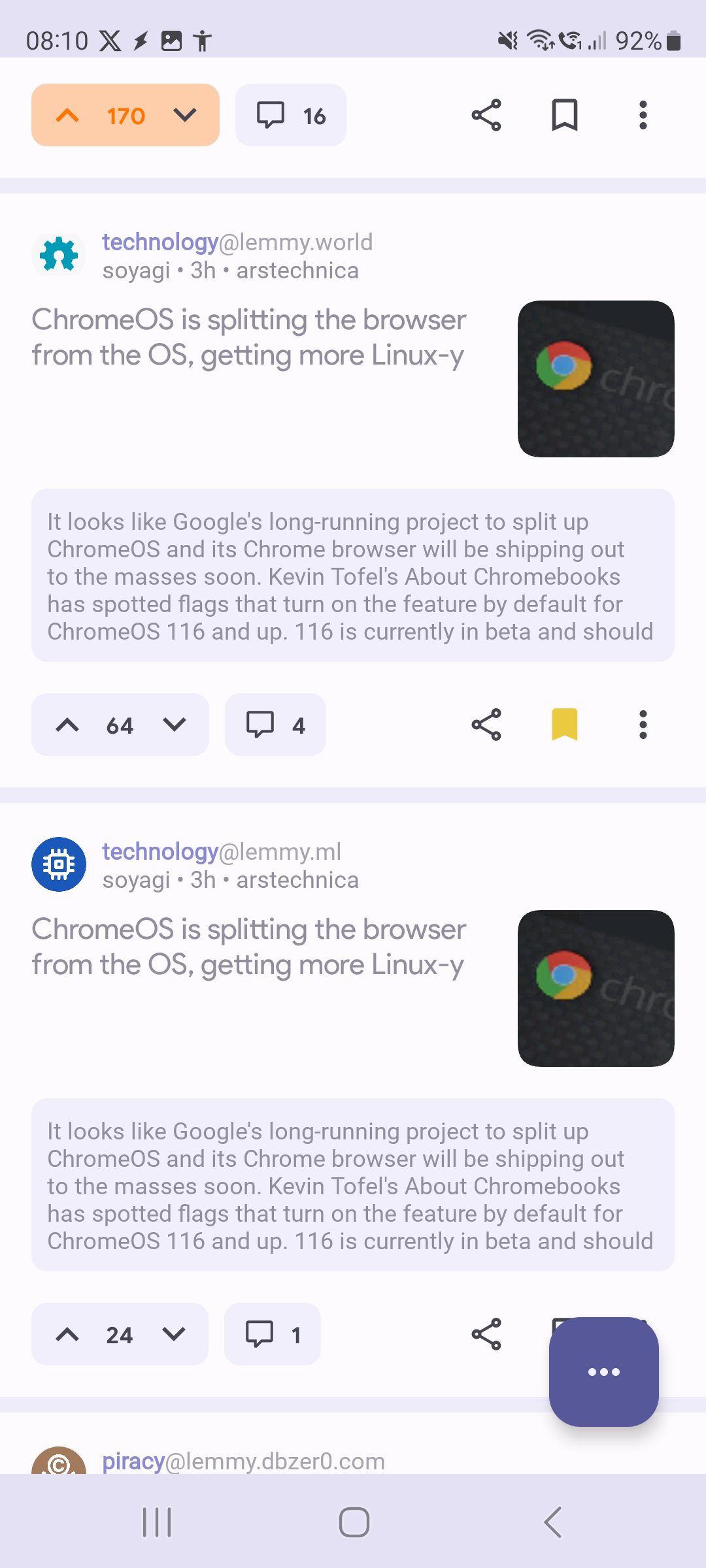
Task: Upvote the lemmy.world ChromeOS post
Action: pos(67,725)
